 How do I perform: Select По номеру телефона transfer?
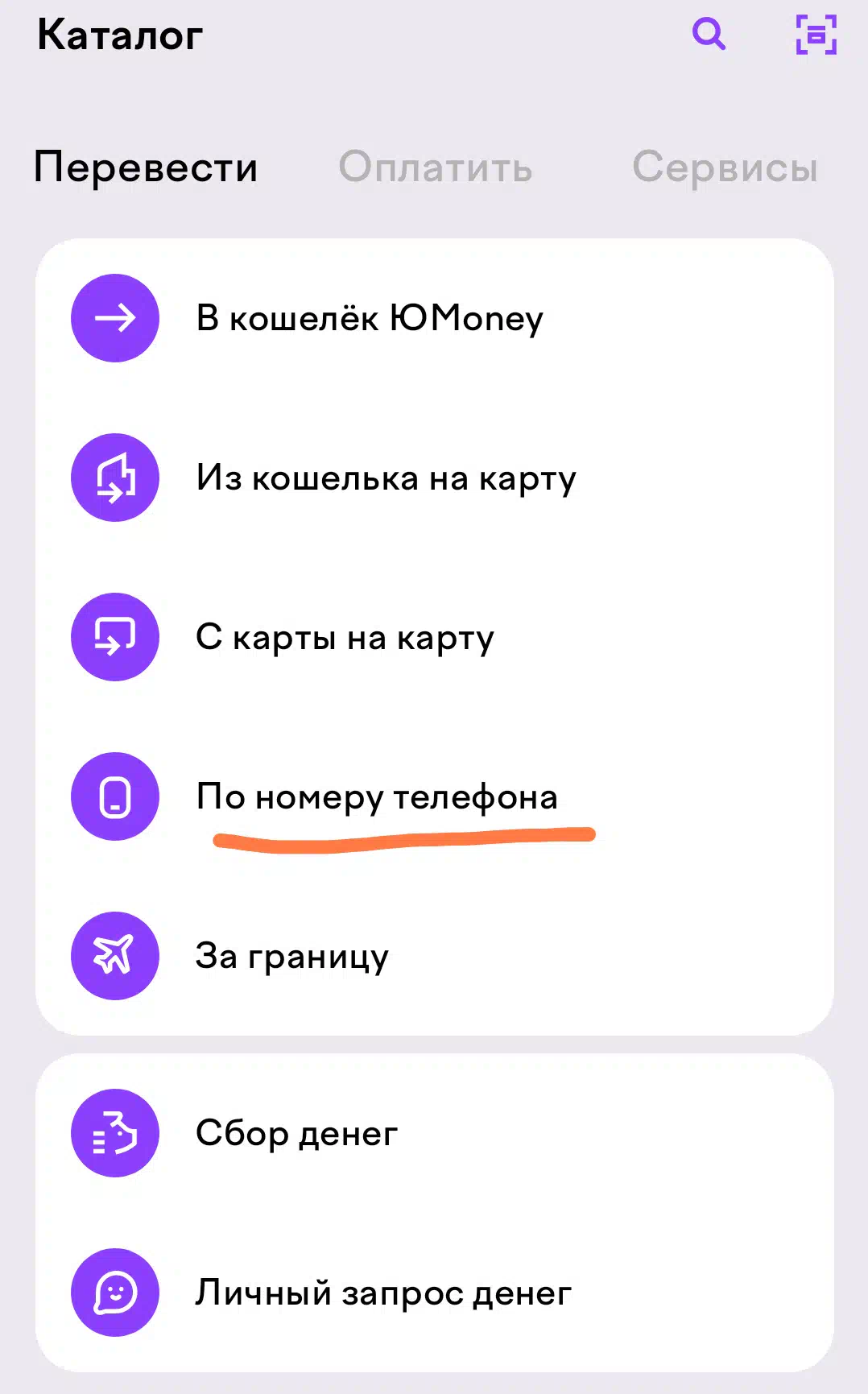[377, 796]
